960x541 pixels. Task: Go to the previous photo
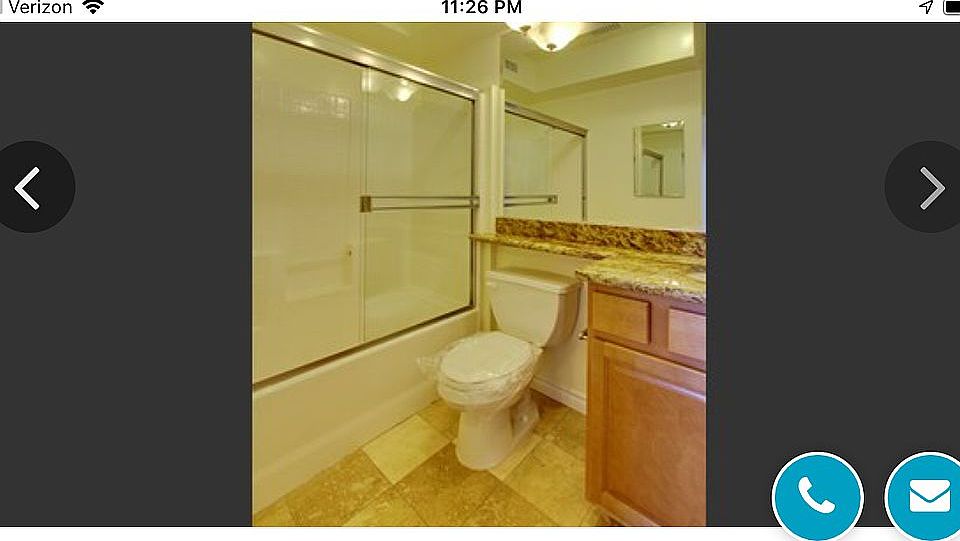(30, 187)
